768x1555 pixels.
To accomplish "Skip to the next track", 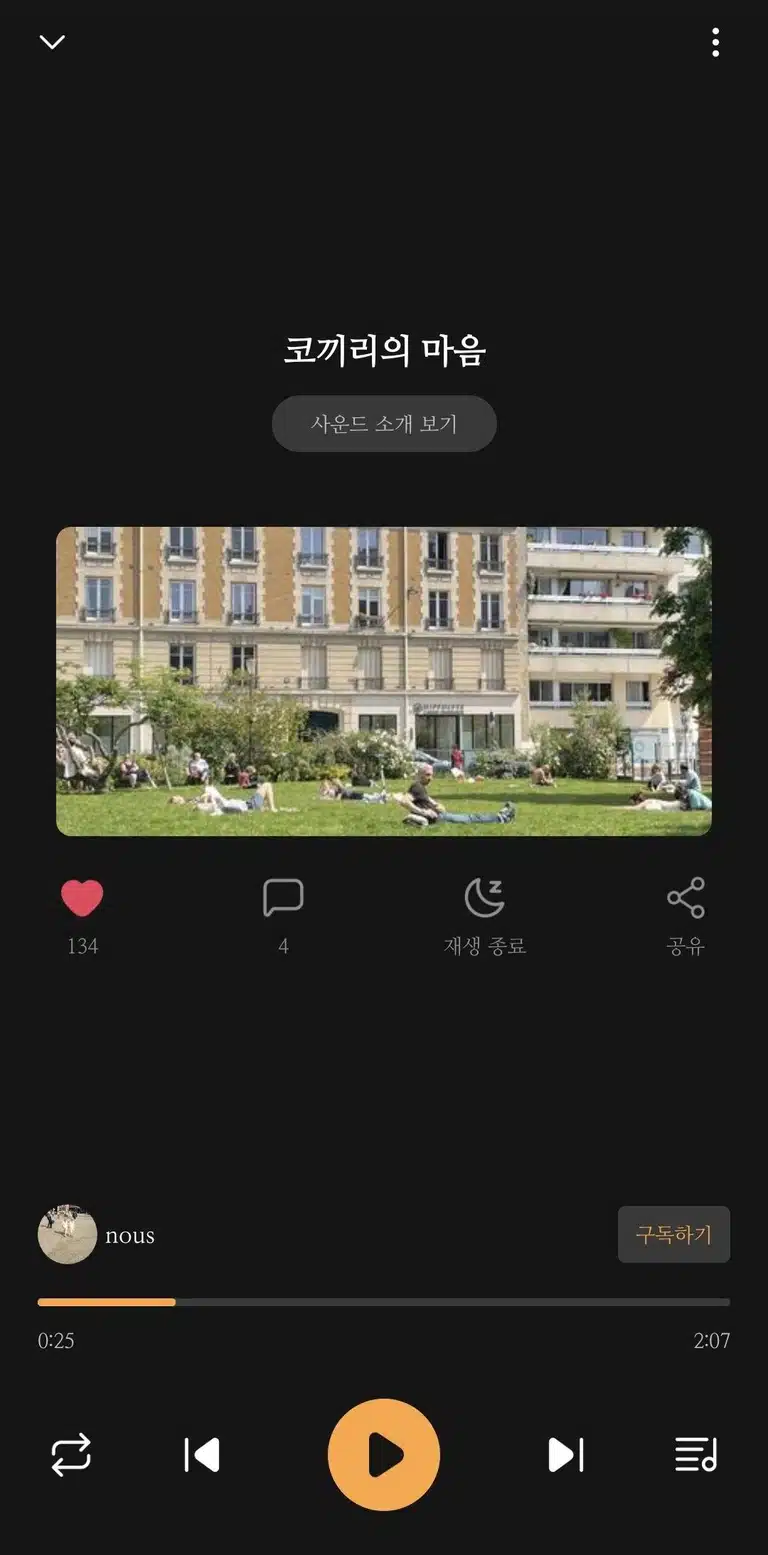I will pos(566,1455).
